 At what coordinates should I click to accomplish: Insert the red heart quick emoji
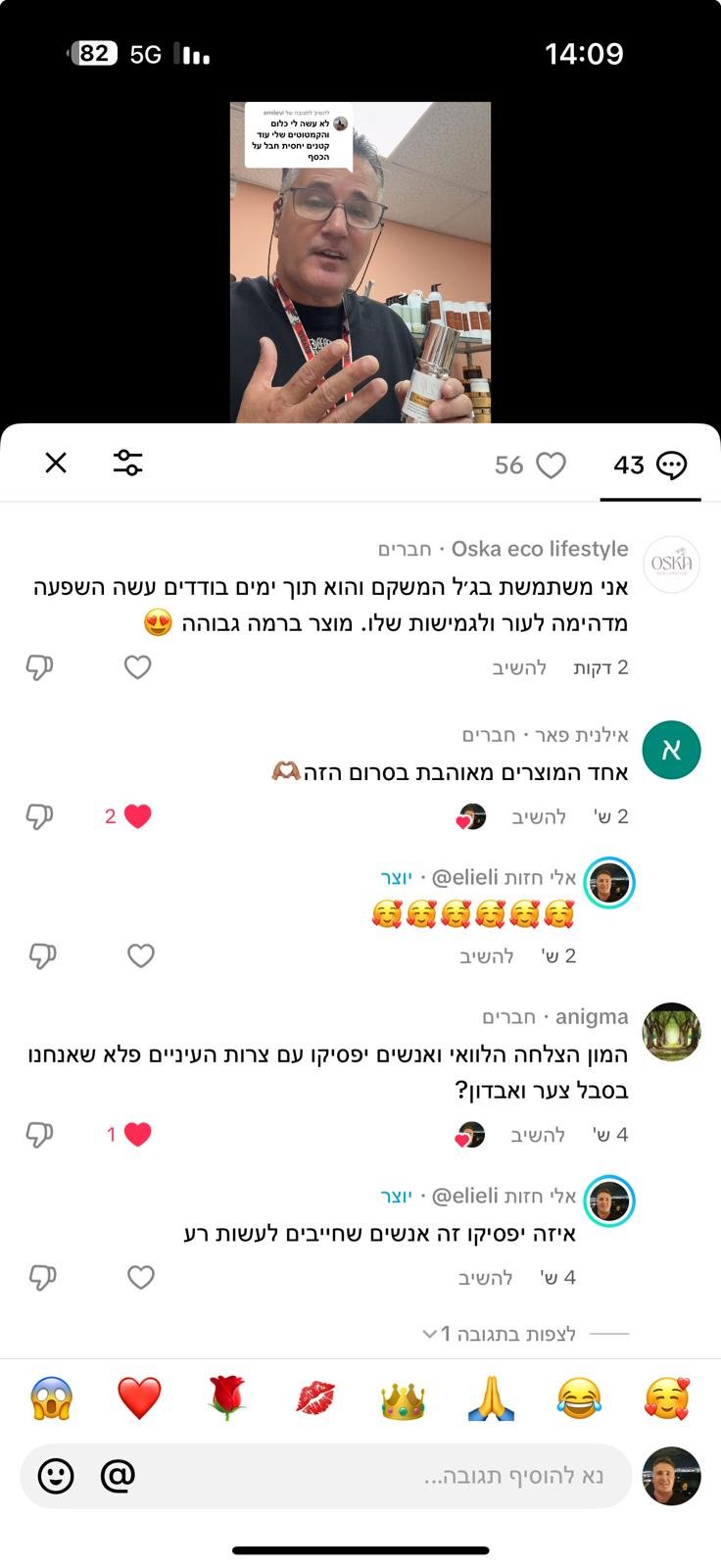tap(139, 1398)
